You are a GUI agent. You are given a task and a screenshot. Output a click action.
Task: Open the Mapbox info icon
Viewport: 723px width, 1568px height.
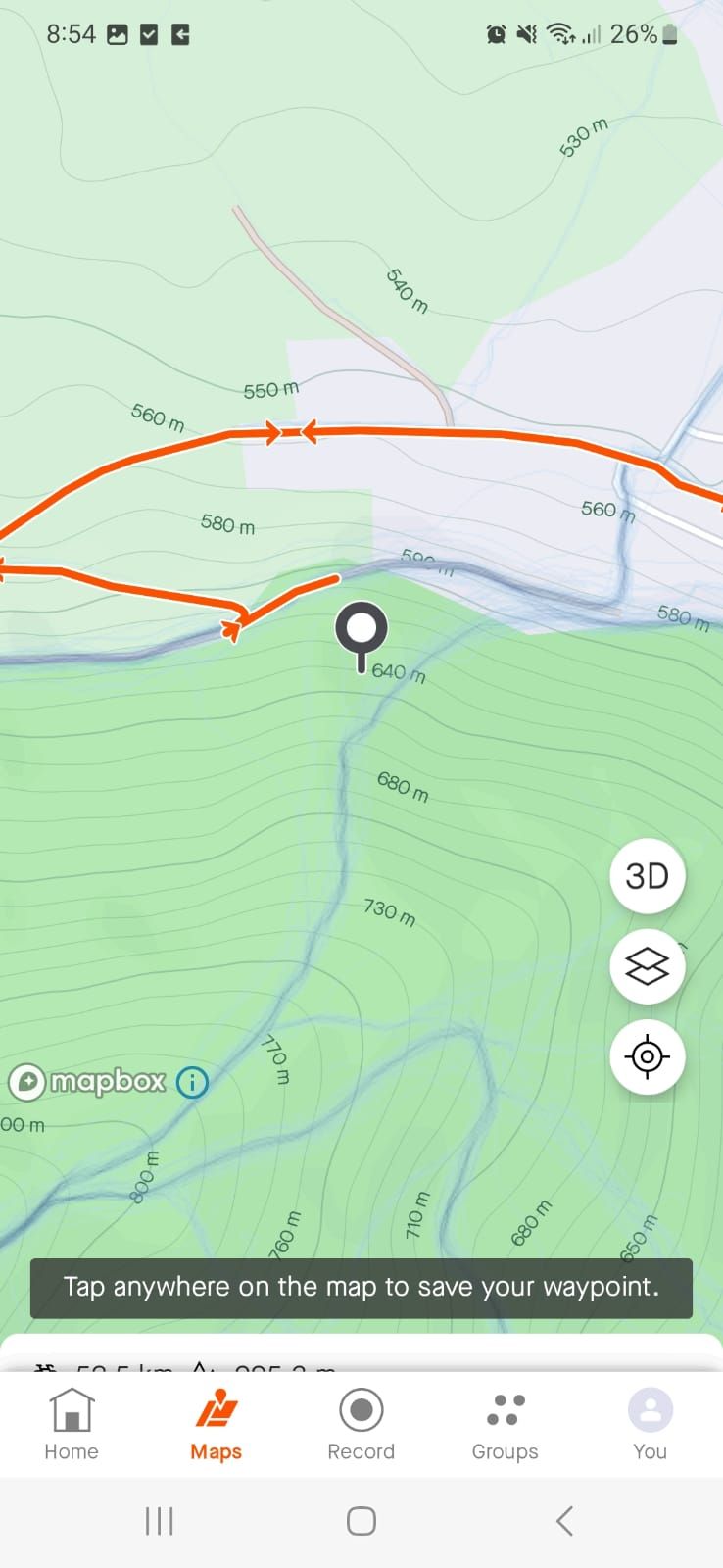pos(192,1082)
